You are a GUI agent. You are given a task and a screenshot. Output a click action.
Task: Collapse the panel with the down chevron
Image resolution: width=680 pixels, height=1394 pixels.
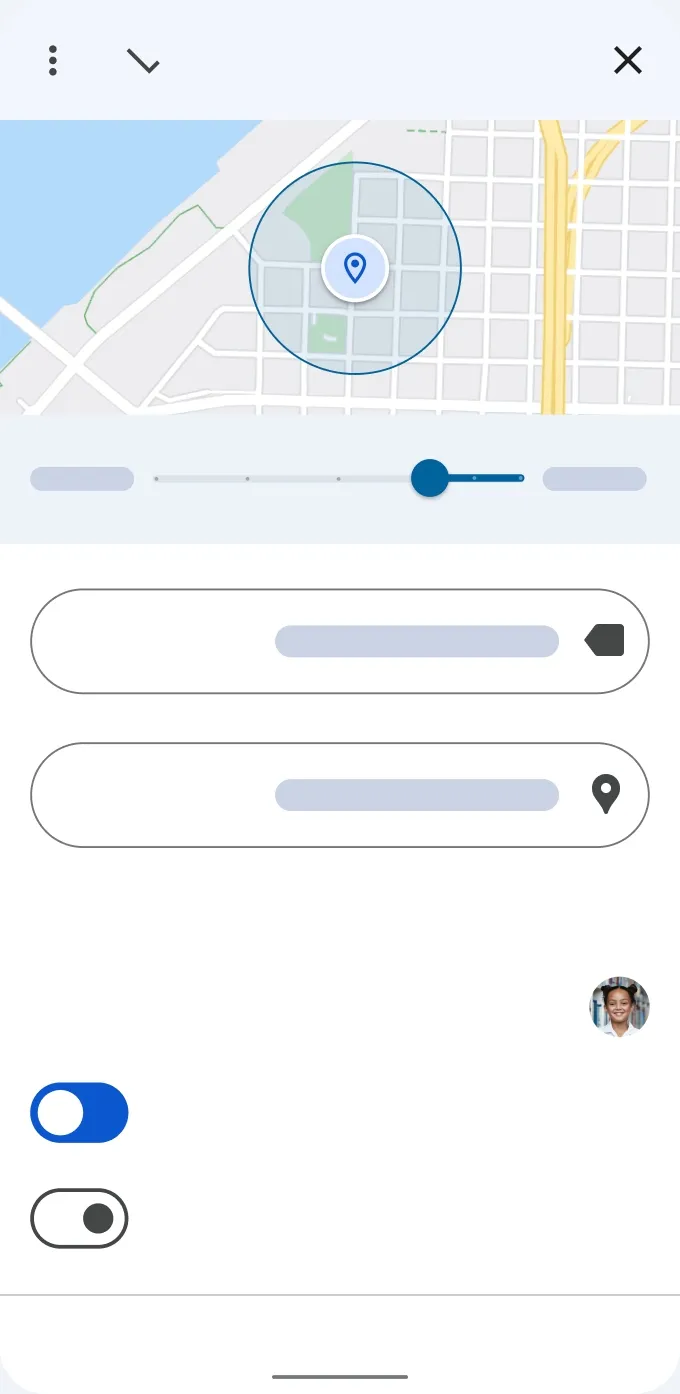tap(144, 62)
